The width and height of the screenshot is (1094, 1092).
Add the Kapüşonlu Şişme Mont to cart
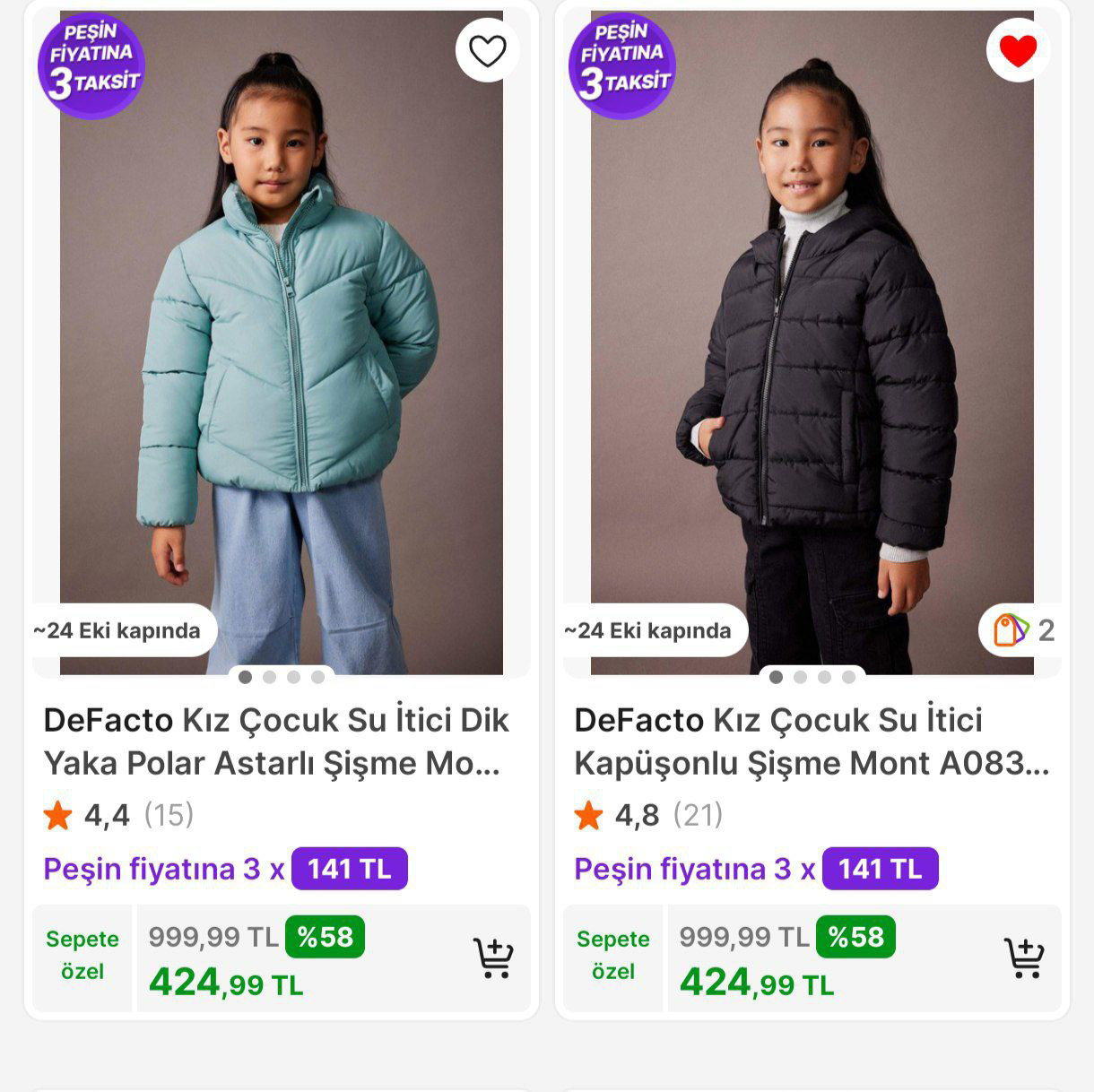click(1023, 958)
